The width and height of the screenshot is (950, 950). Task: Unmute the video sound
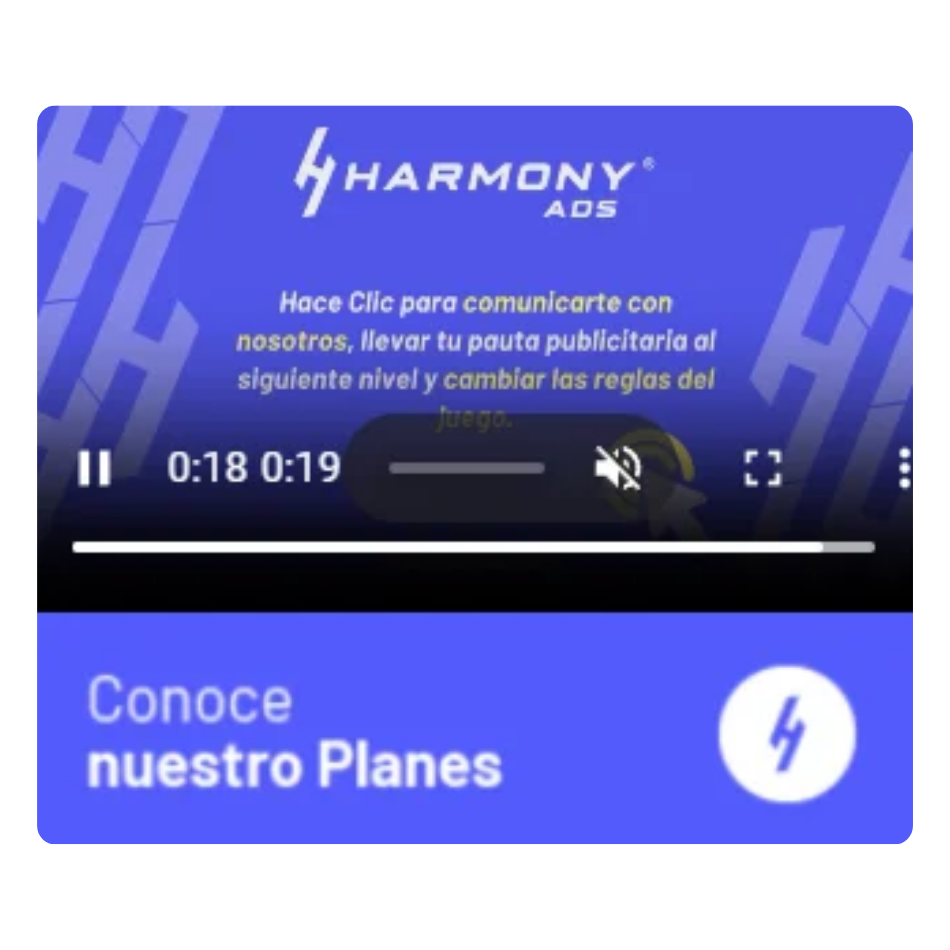[618, 468]
